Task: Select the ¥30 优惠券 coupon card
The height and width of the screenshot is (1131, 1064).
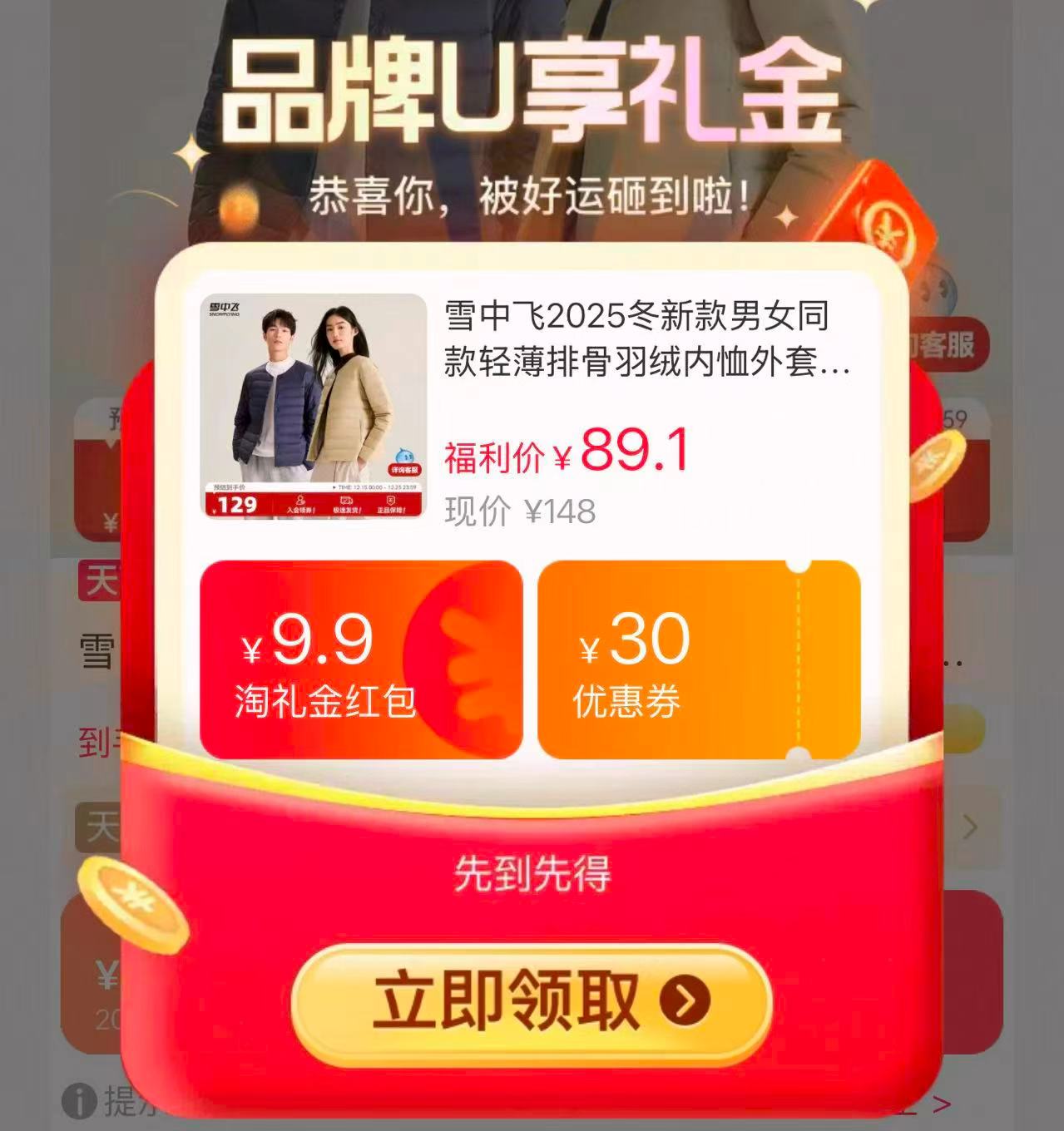Action: click(705, 659)
